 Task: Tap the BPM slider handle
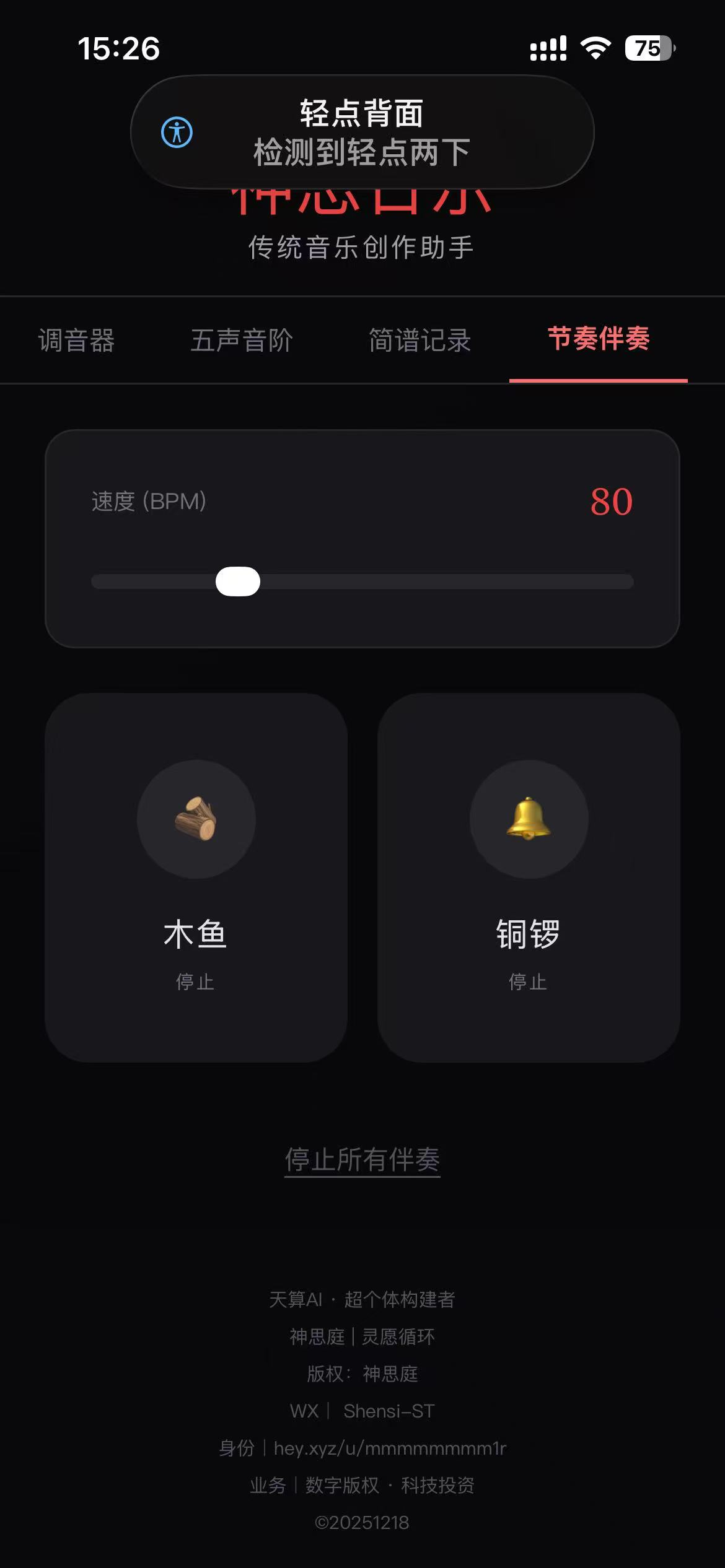[x=239, y=581]
